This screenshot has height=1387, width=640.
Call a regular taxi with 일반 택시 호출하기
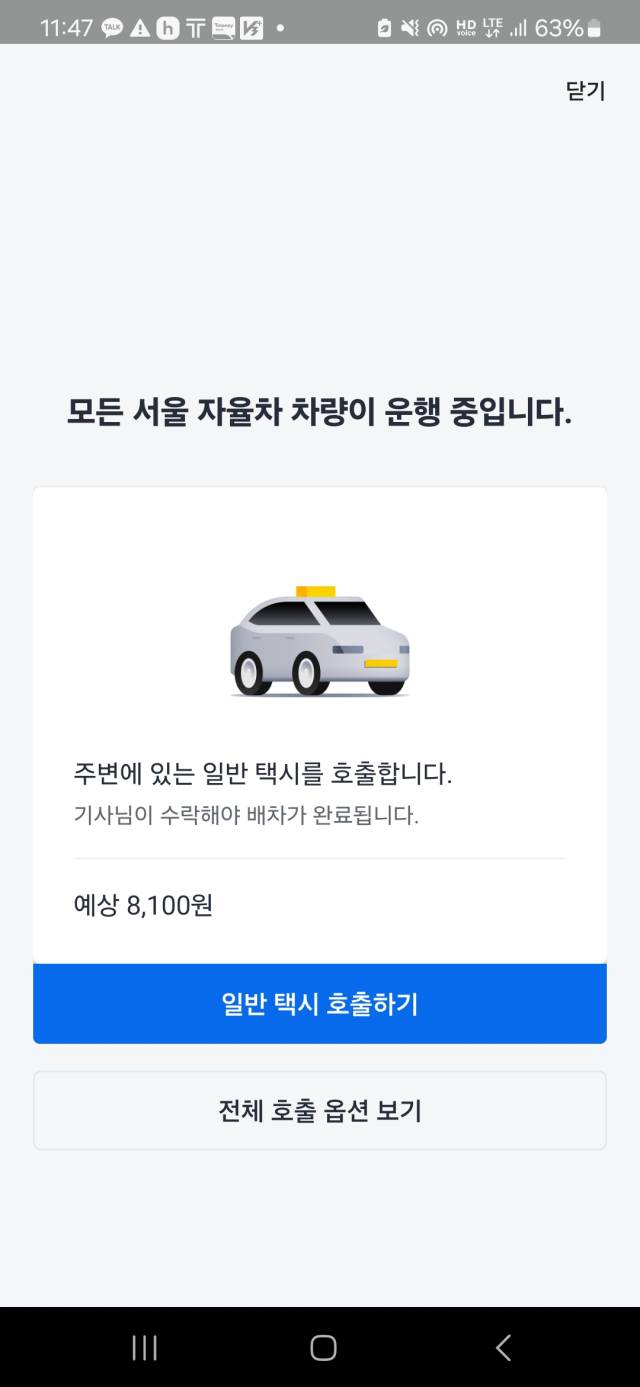(x=320, y=1003)
